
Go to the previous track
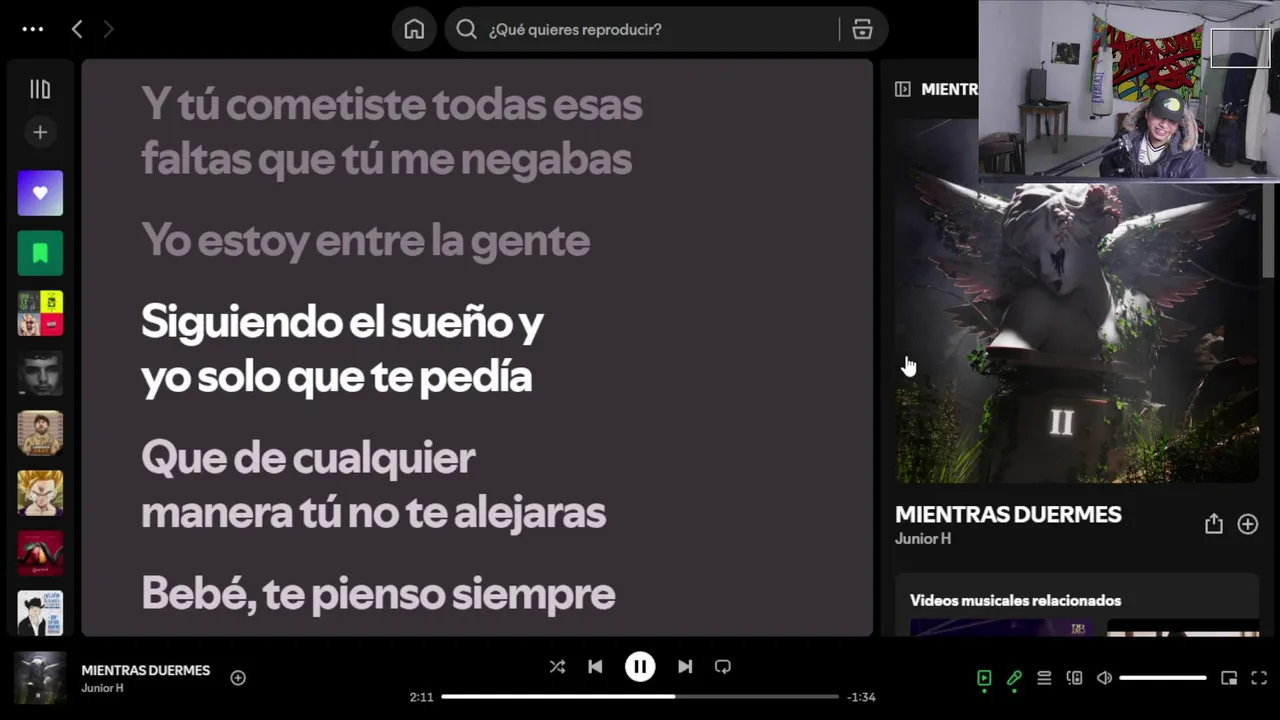[x=595, y=667]
